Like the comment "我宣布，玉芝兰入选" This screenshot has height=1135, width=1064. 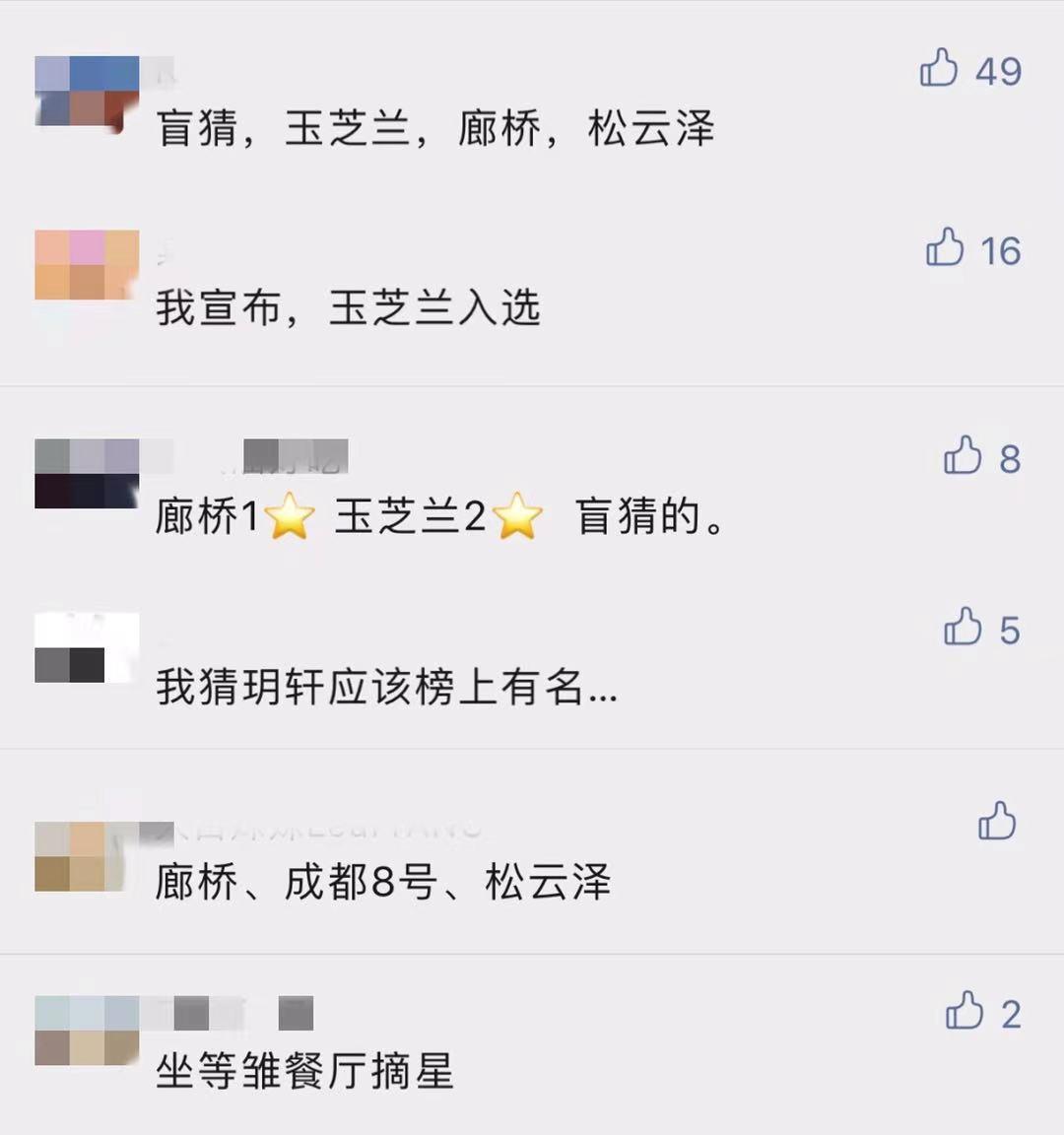tap(945, 247)
